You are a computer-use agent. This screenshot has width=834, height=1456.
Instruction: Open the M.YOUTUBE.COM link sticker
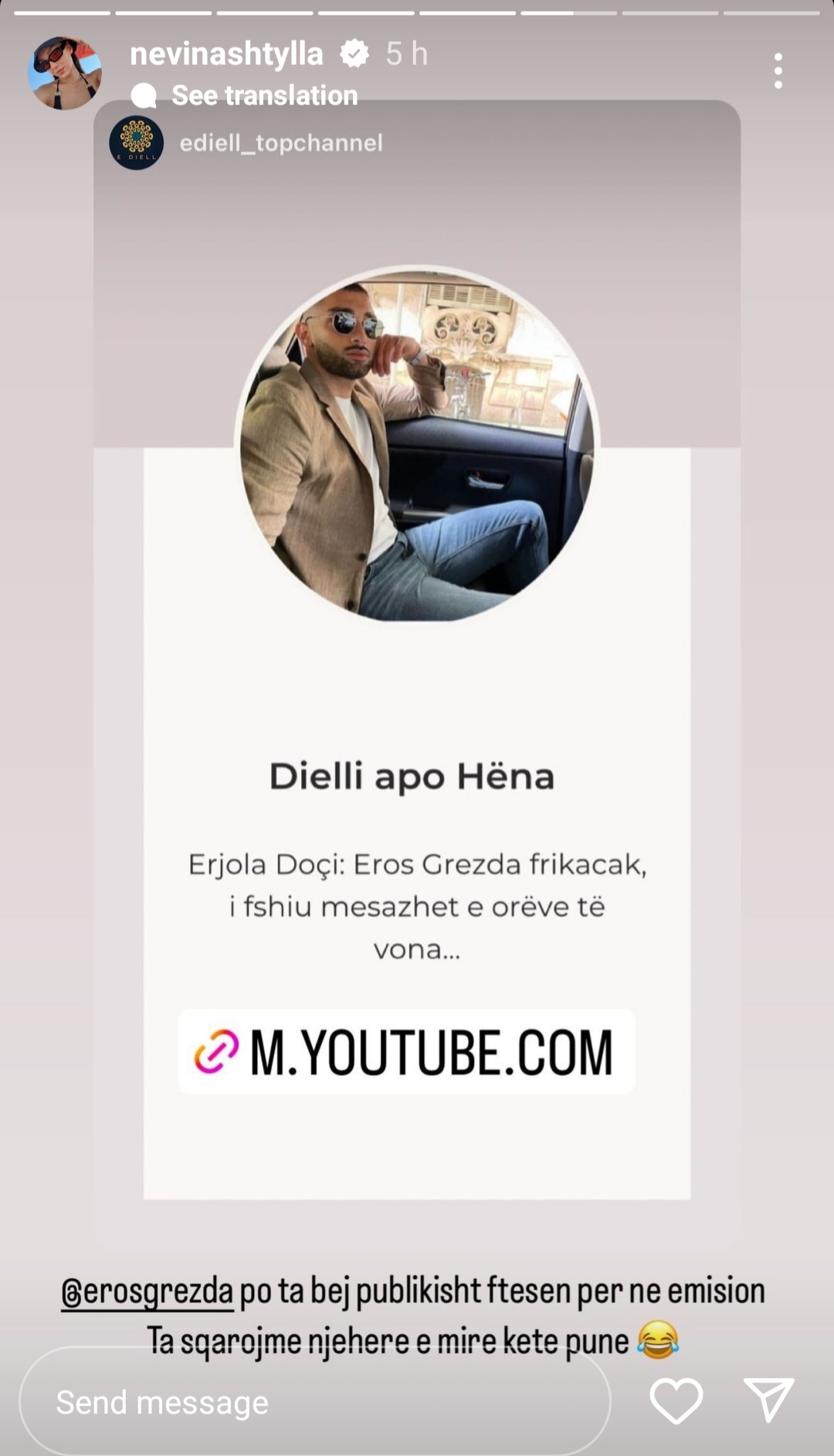[x=406, y=1052]
